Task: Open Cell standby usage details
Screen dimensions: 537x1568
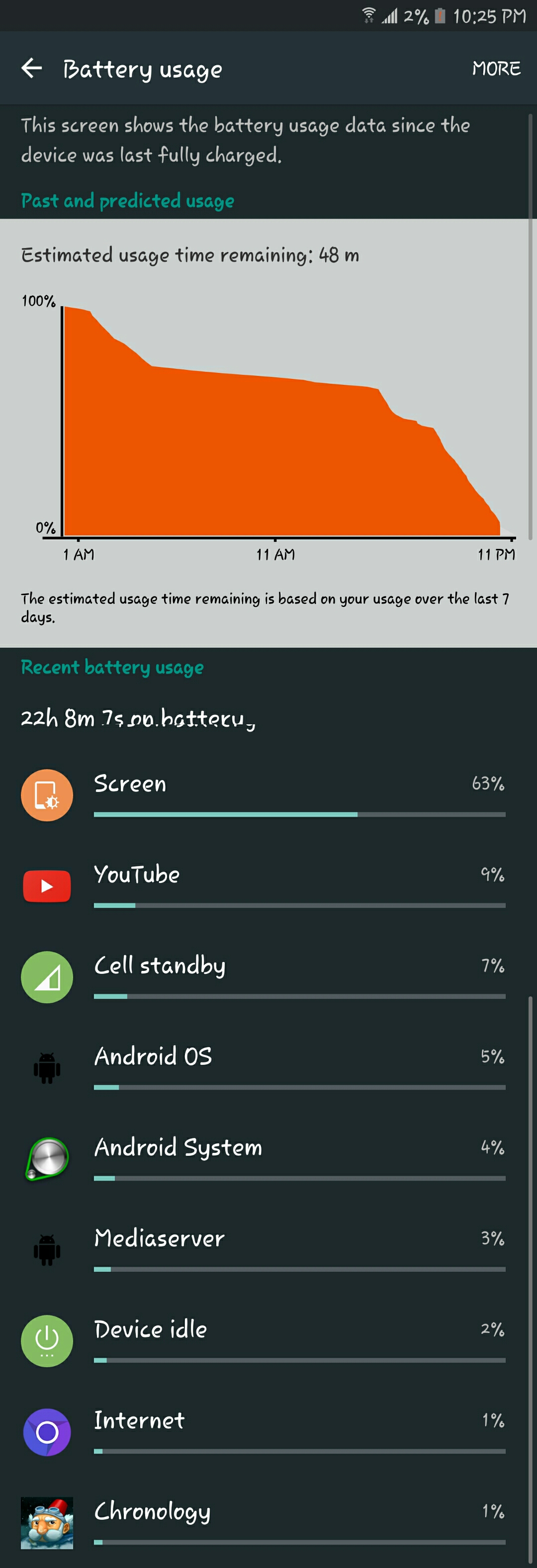Action: click(268, 976)
